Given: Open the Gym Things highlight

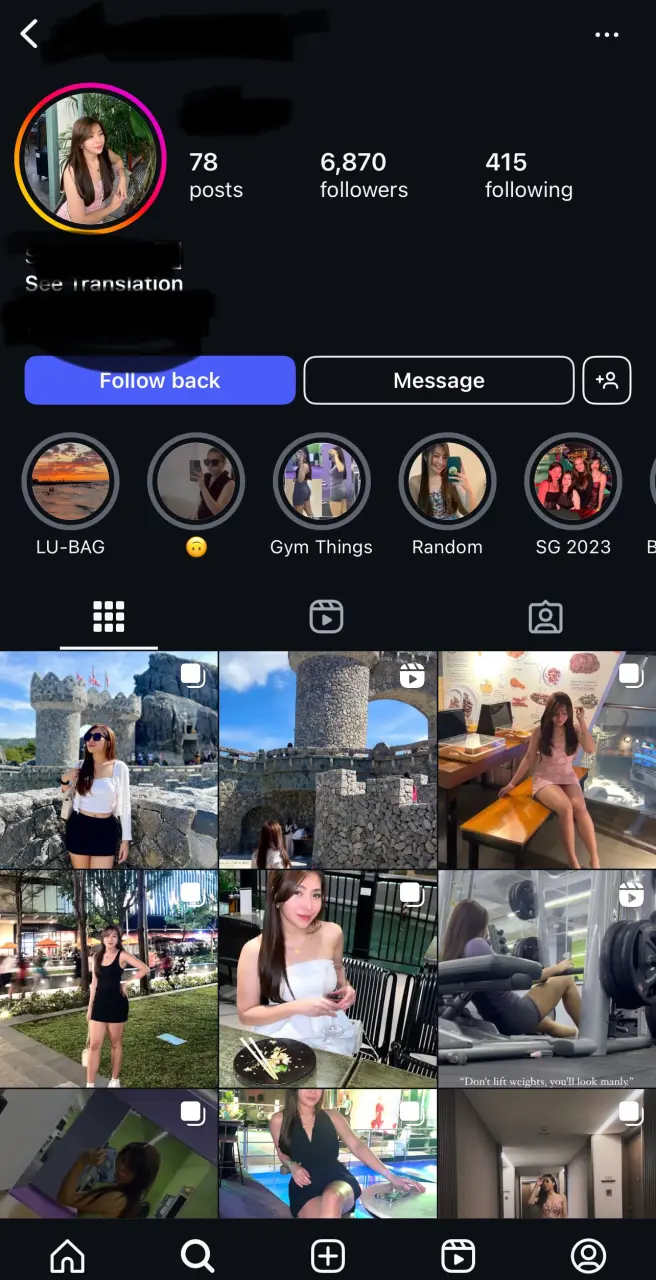Looking at the screenshot, I should (321, 481).
